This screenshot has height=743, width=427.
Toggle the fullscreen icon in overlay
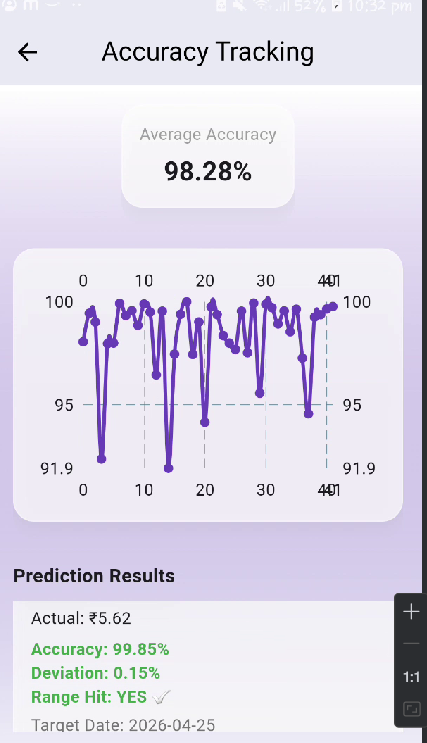coord(411,709)
